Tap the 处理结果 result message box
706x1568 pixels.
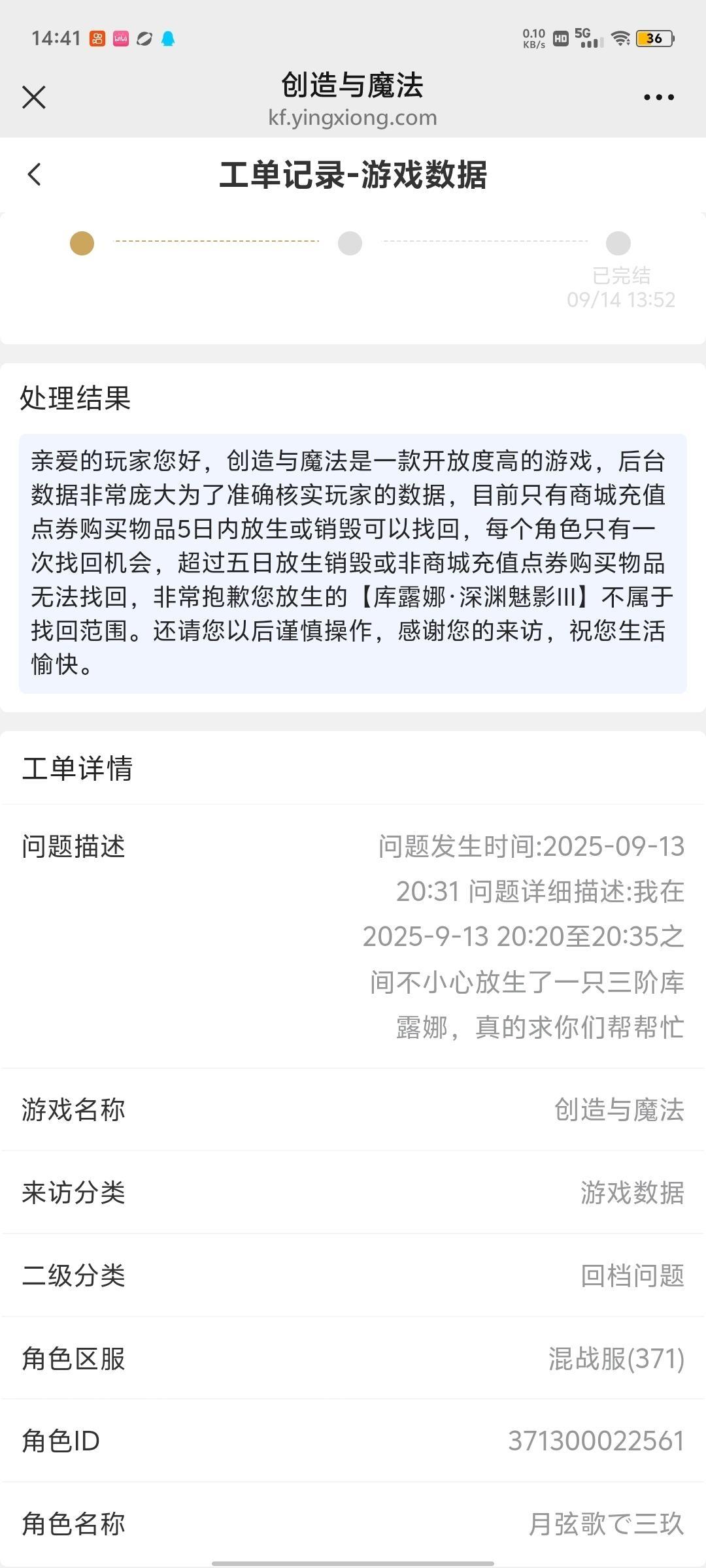coord(353,562)
